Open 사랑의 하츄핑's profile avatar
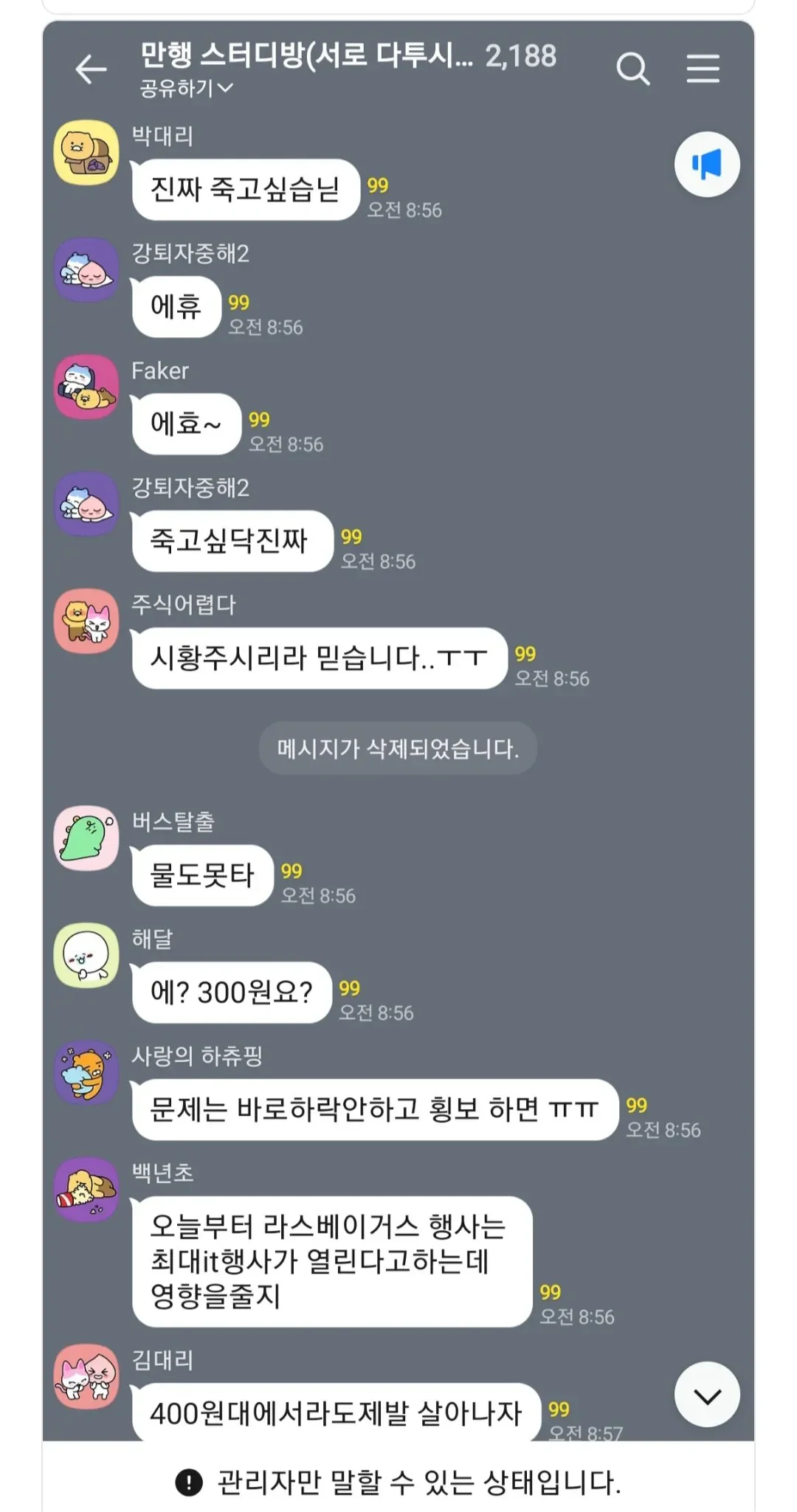Screen dimensions: 797x1512 pyautogui.click(x=86, y=1073)
